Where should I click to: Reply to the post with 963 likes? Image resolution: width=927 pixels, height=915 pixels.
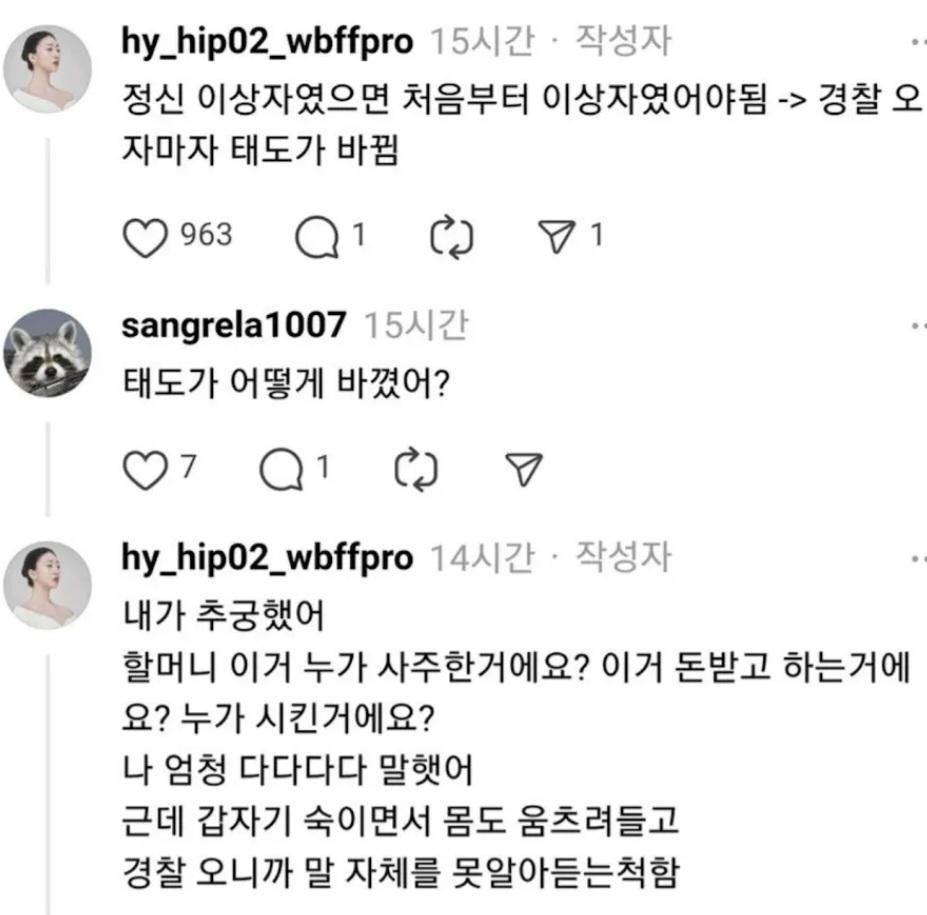tap(316, 237)
